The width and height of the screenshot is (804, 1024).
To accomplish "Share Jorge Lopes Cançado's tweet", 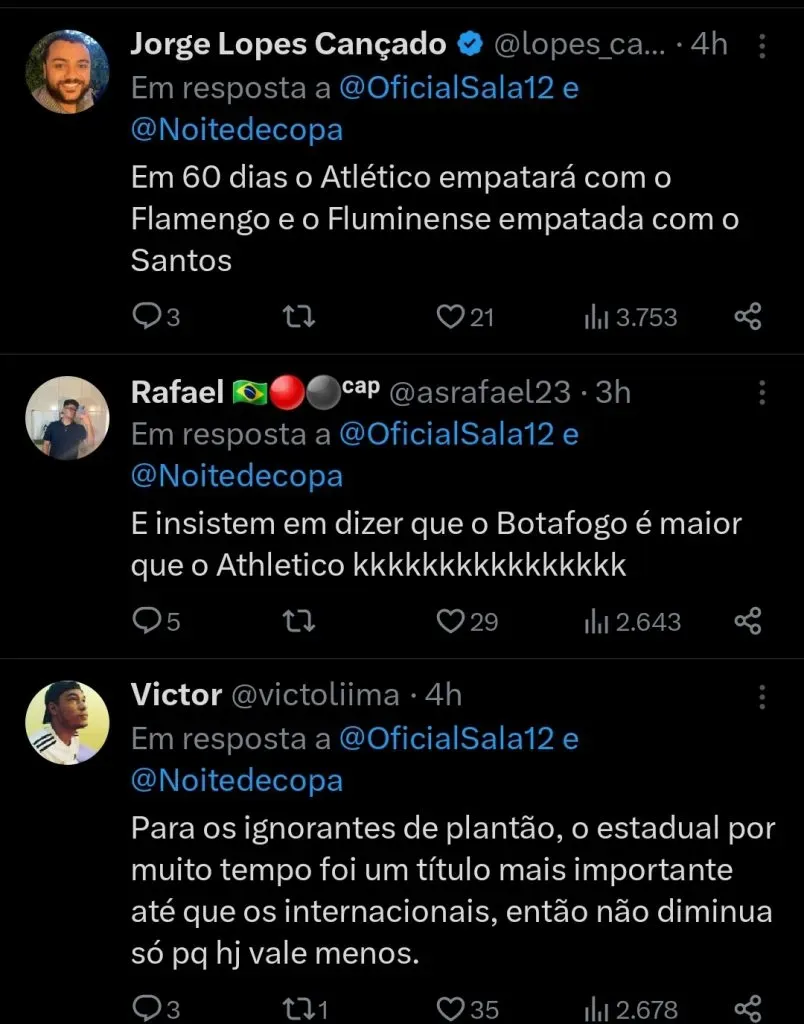I will 748,317.
